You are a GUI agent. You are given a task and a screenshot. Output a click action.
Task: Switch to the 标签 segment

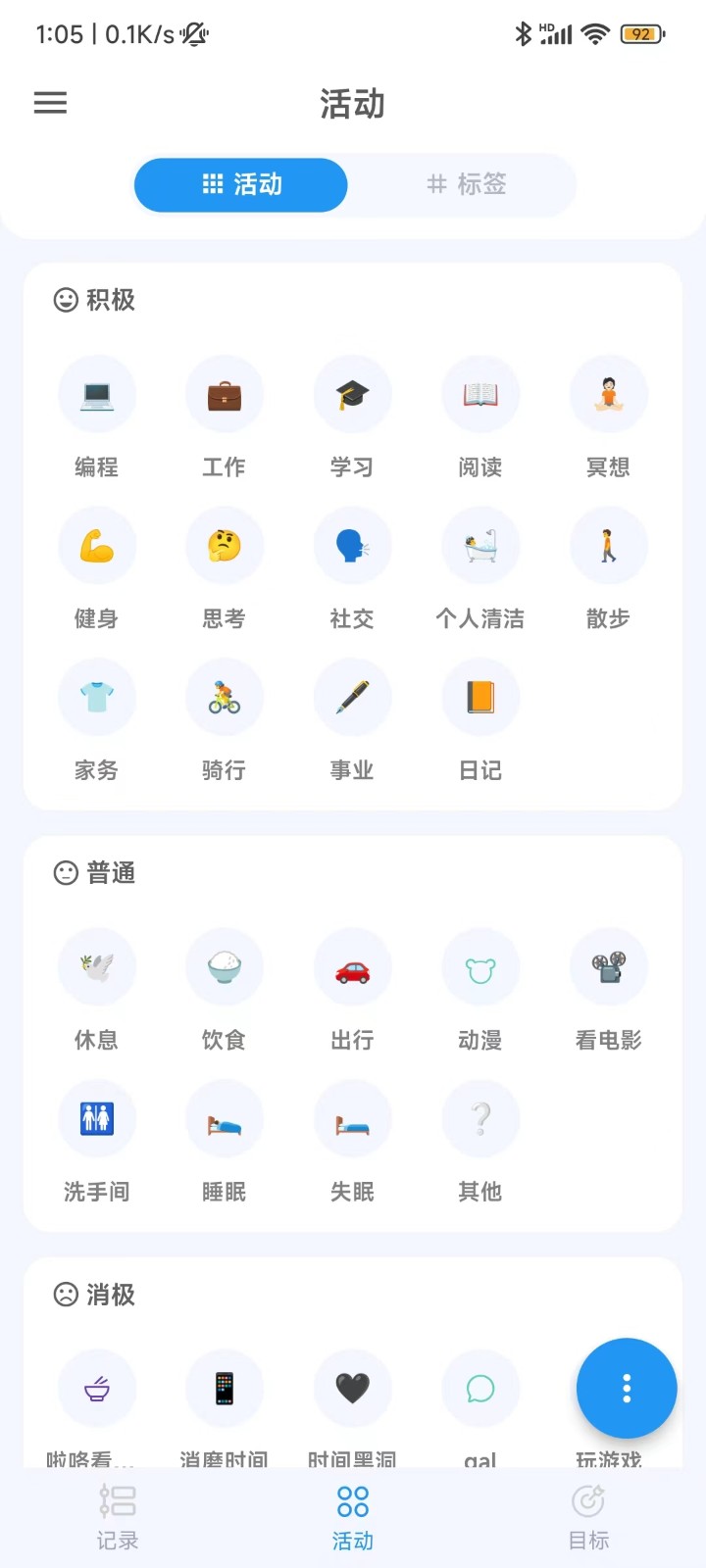point(467,184)
